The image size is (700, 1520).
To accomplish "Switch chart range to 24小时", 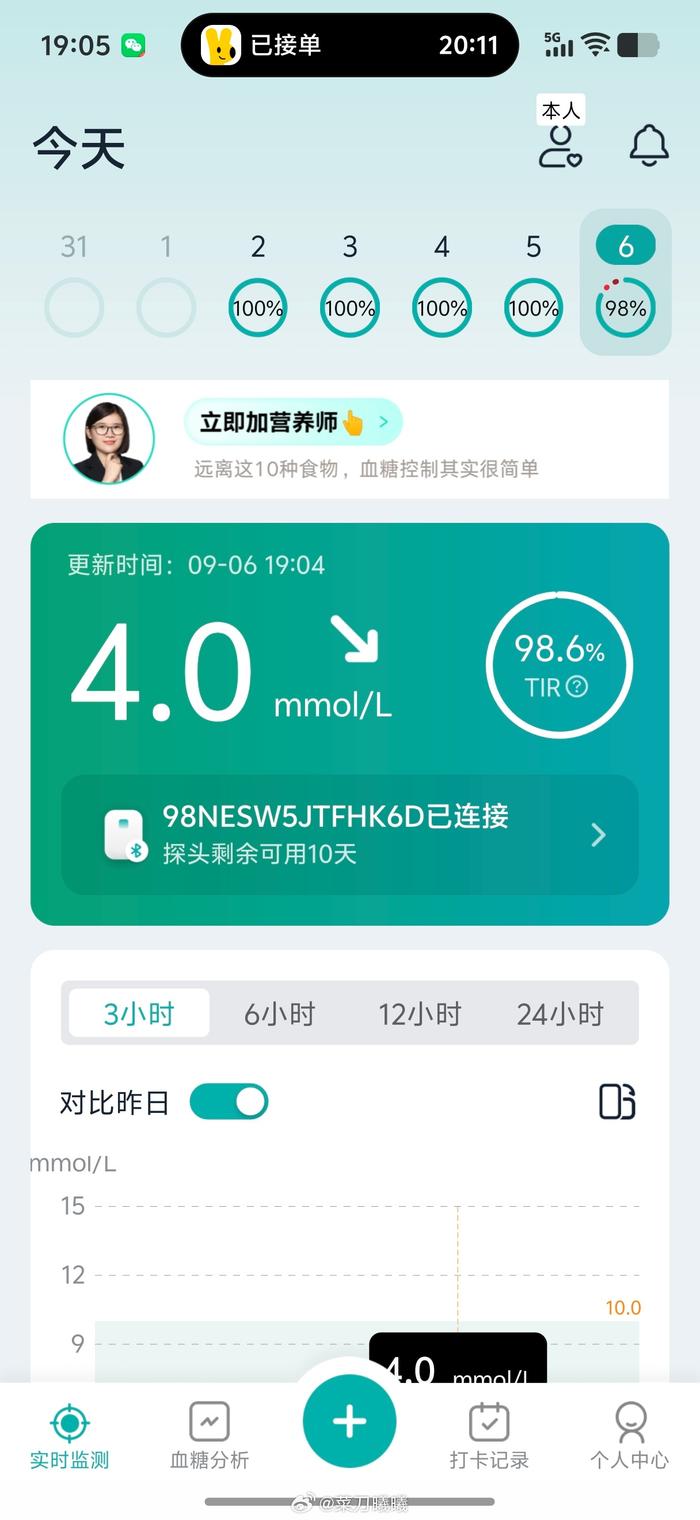I will (x=560, y=1014).
